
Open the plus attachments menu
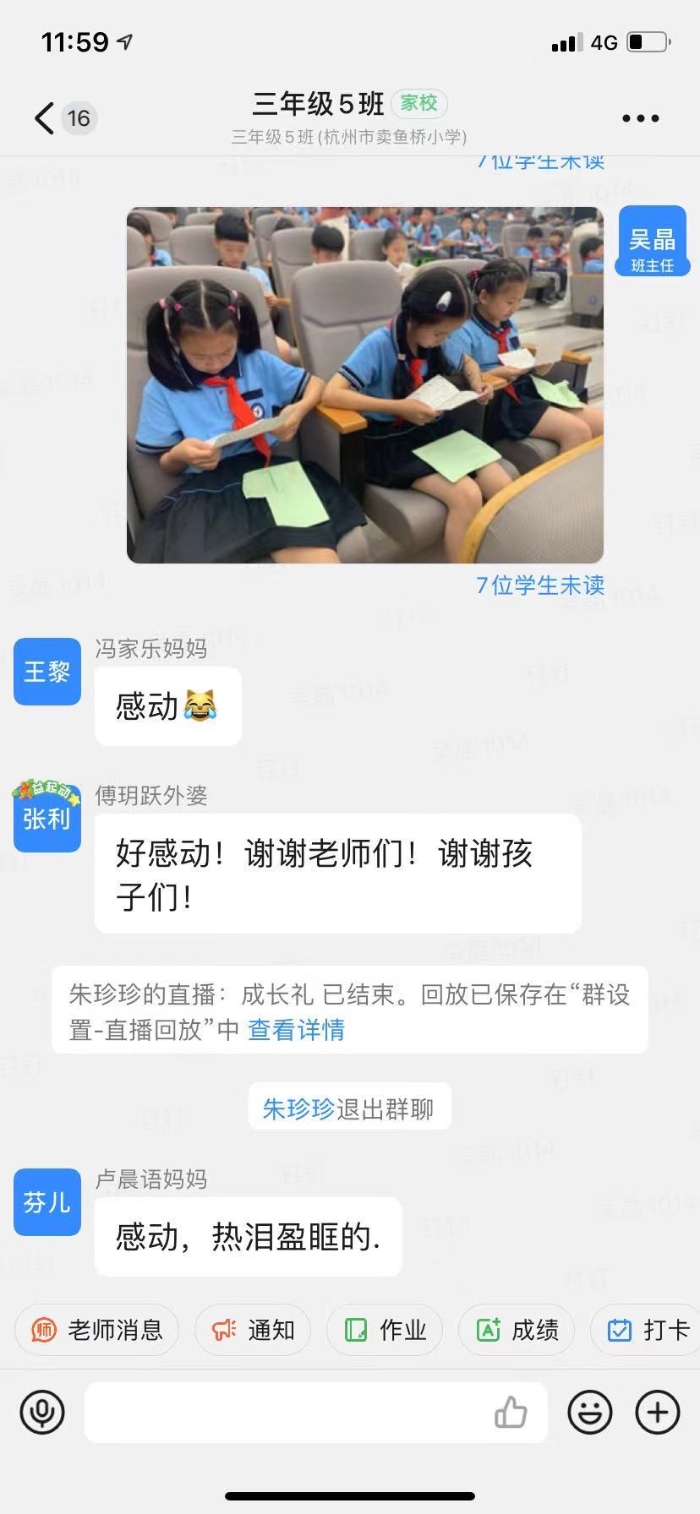657,1412
